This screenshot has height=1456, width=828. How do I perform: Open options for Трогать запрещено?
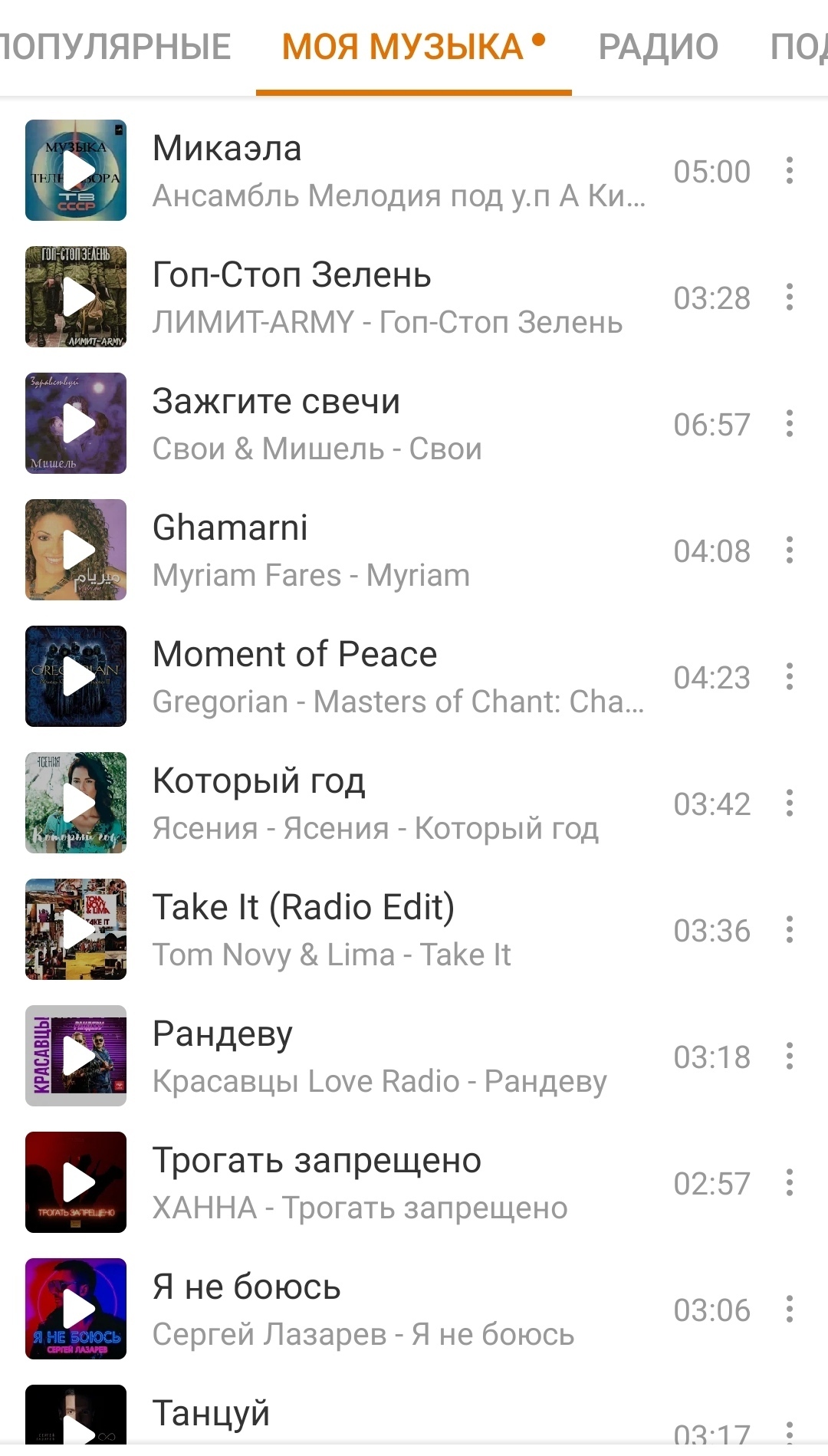tap(789, 1182)
